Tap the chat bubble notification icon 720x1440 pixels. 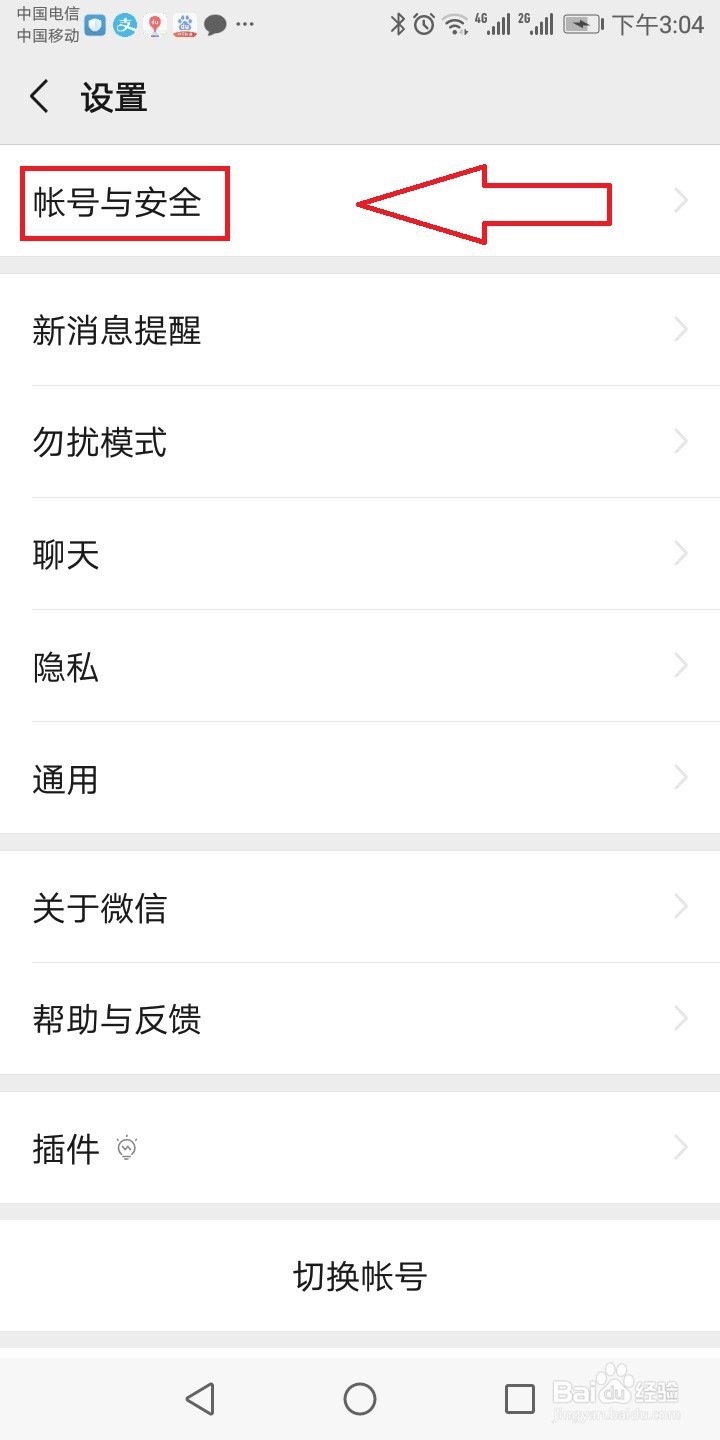pyautogui.click(x=214, y=25)
